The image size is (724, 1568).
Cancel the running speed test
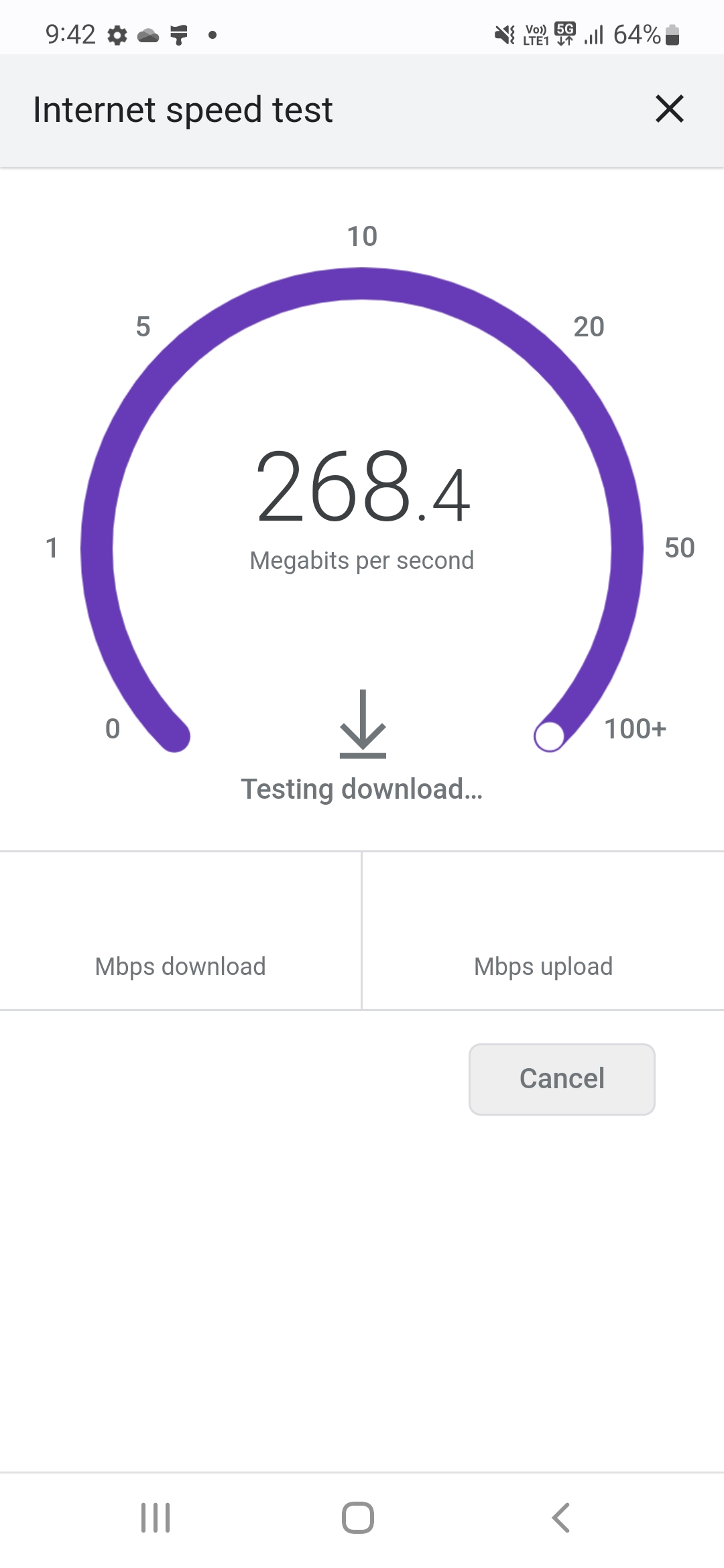pyautogui.click(x=562, y=1079)
